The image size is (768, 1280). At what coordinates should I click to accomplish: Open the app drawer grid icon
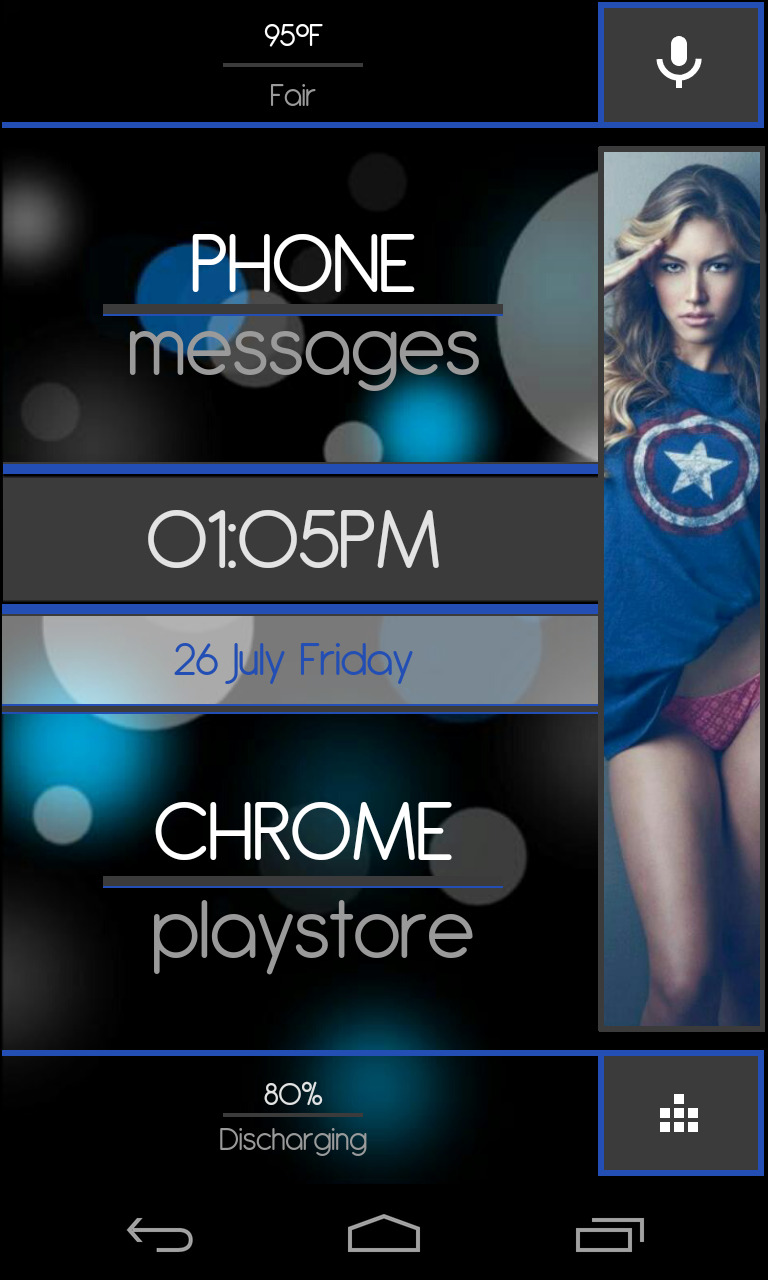(x=680, y=1112)
